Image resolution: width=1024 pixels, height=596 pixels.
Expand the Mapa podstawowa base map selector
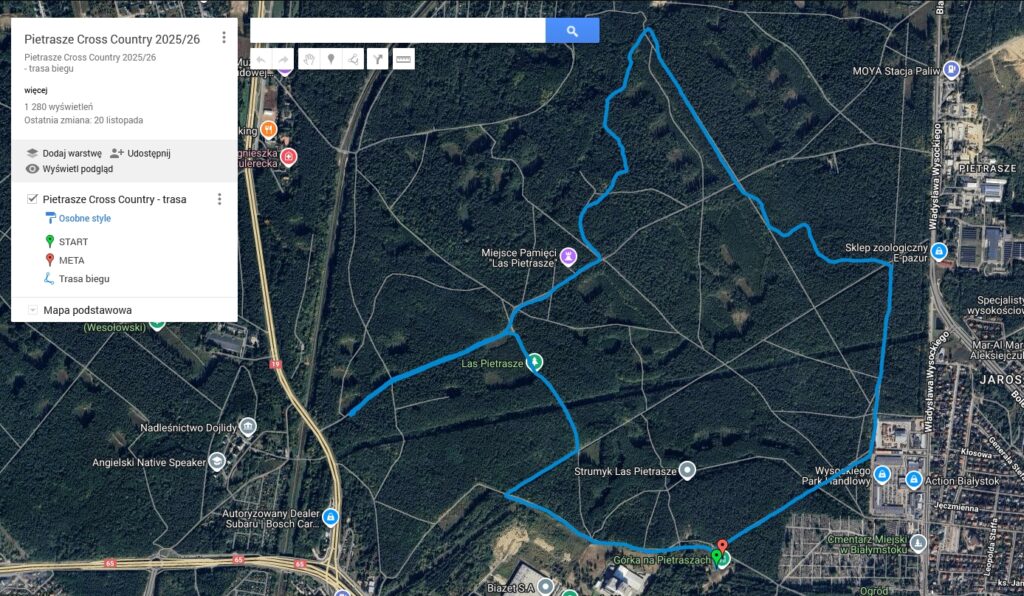point(33,310)
